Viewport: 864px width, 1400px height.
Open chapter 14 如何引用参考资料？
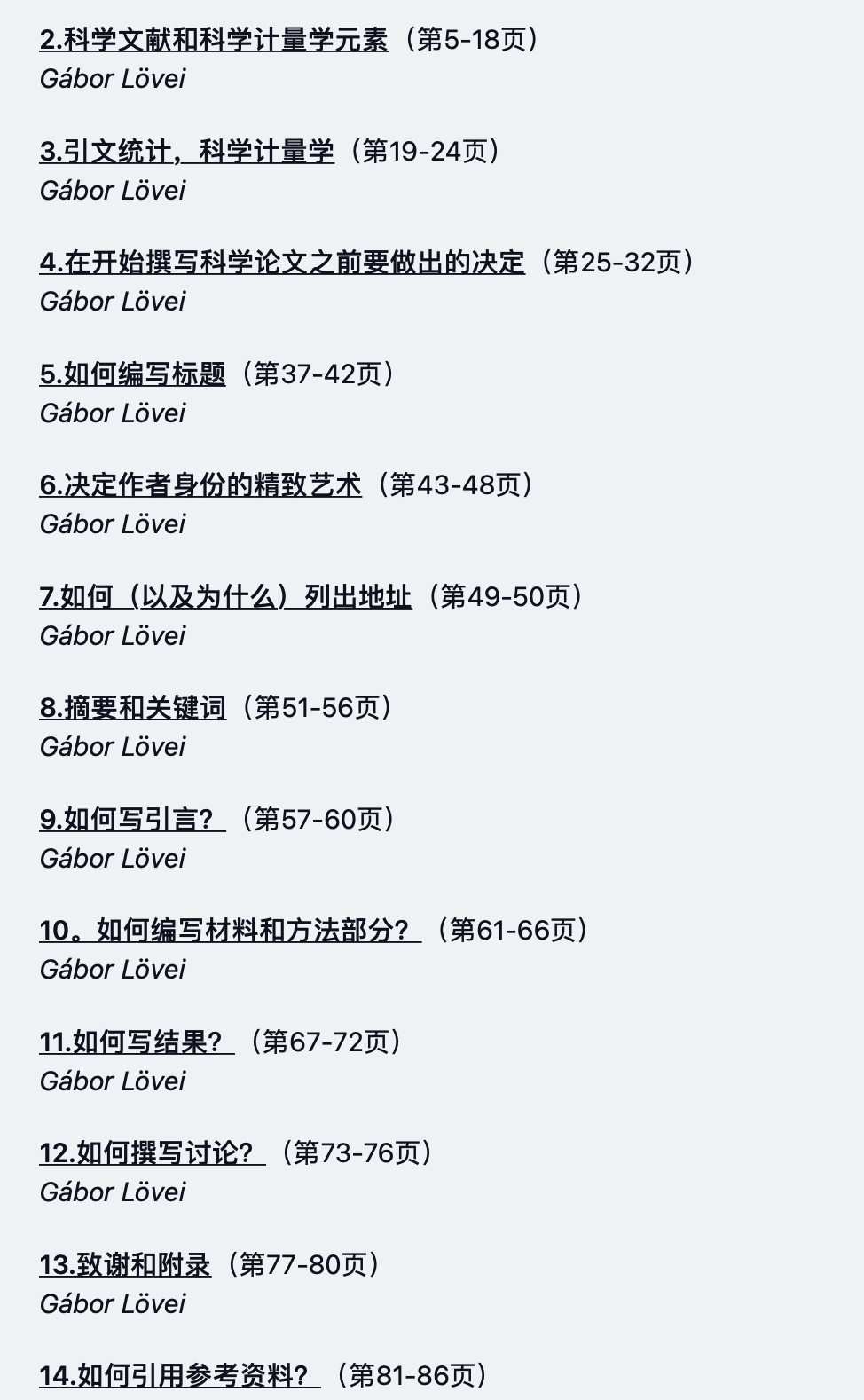coord(179,1376)
